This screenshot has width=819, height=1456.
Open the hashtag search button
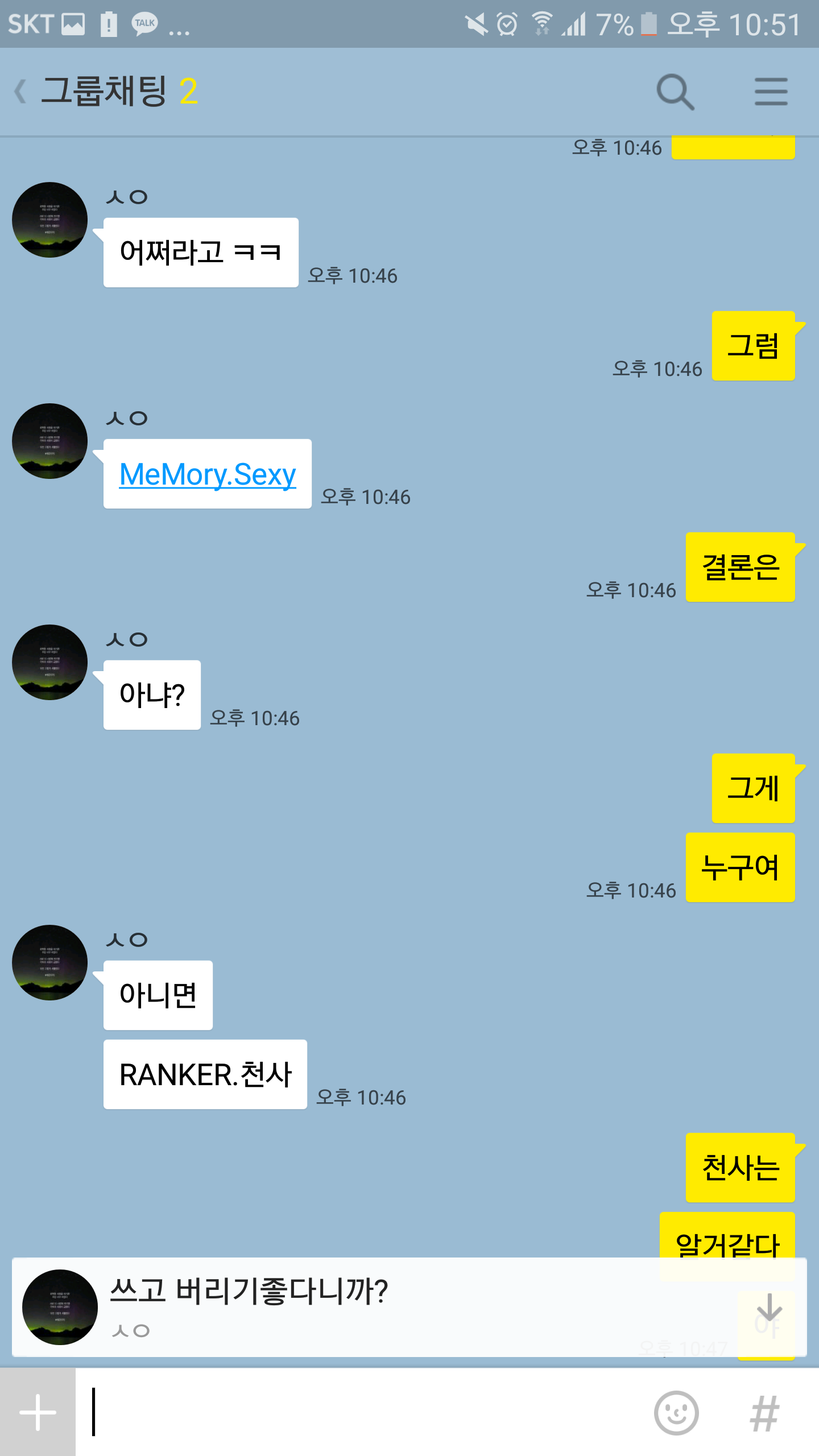[764, 1413]
